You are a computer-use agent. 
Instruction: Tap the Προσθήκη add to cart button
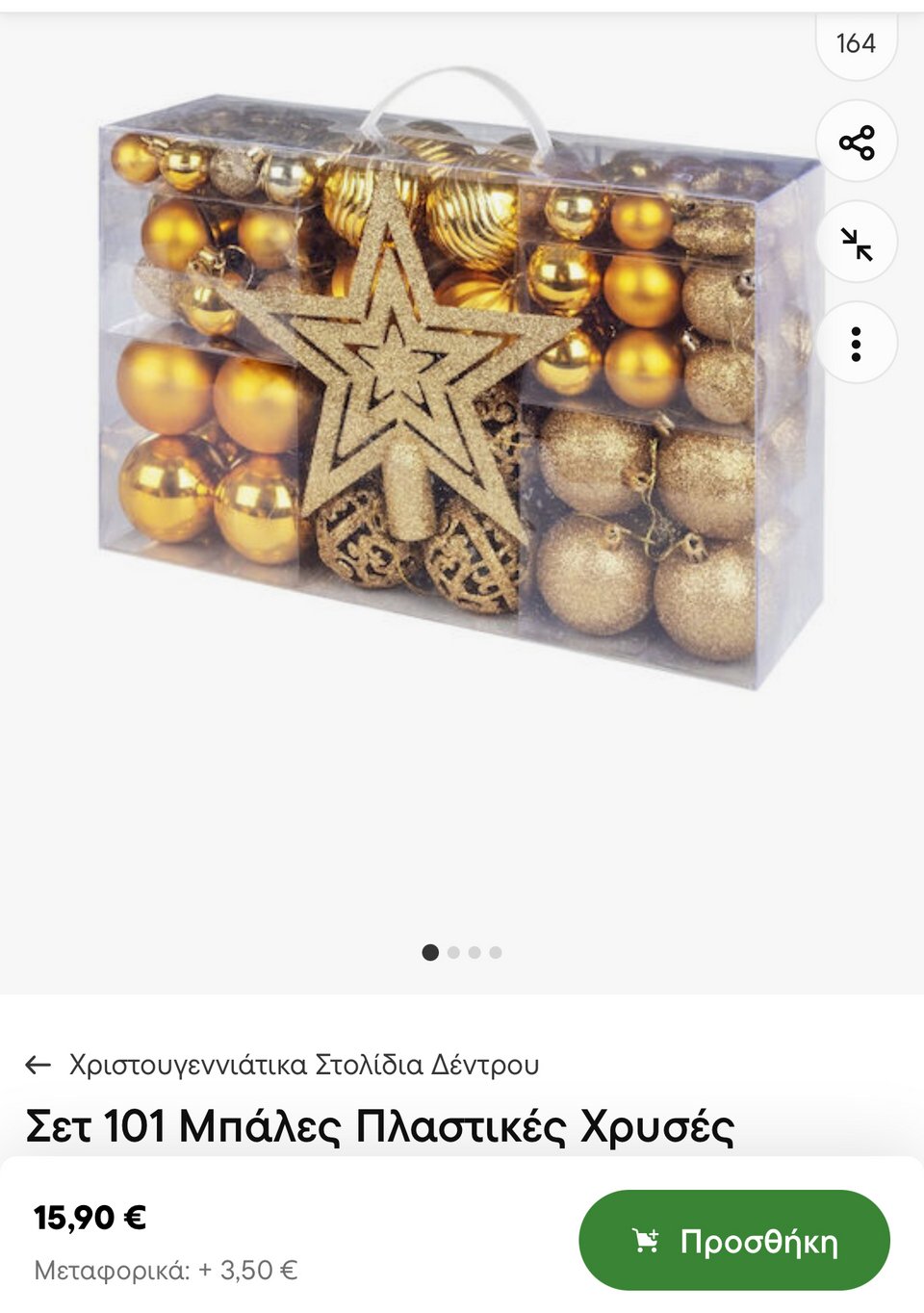(x=733, y=1241)
